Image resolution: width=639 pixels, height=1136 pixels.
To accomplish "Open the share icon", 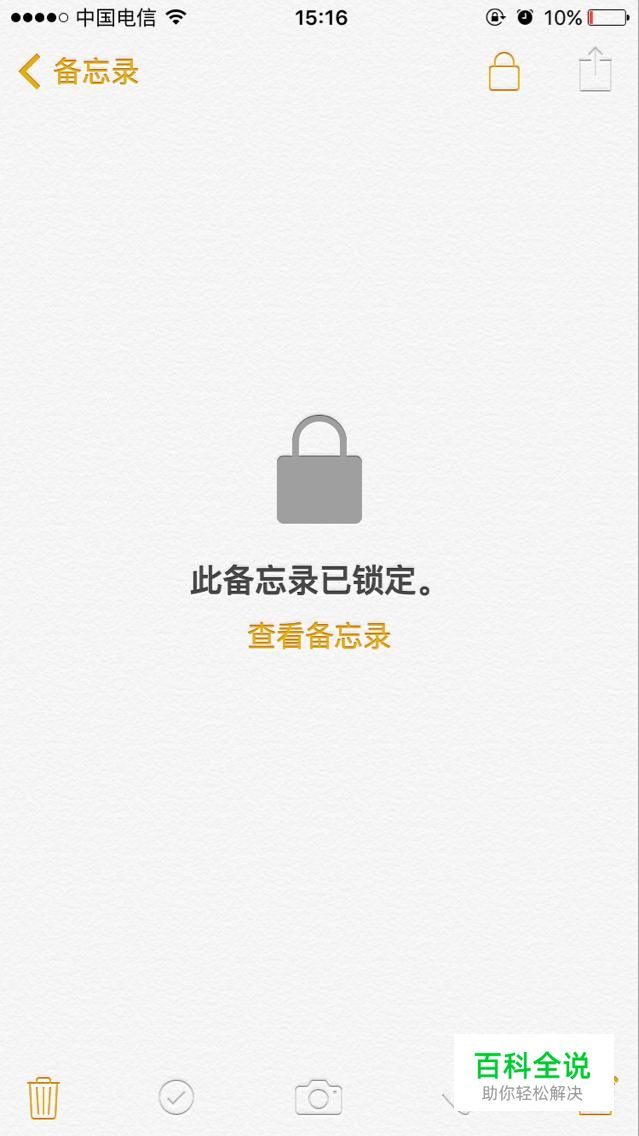I will [x=596, y=70].
